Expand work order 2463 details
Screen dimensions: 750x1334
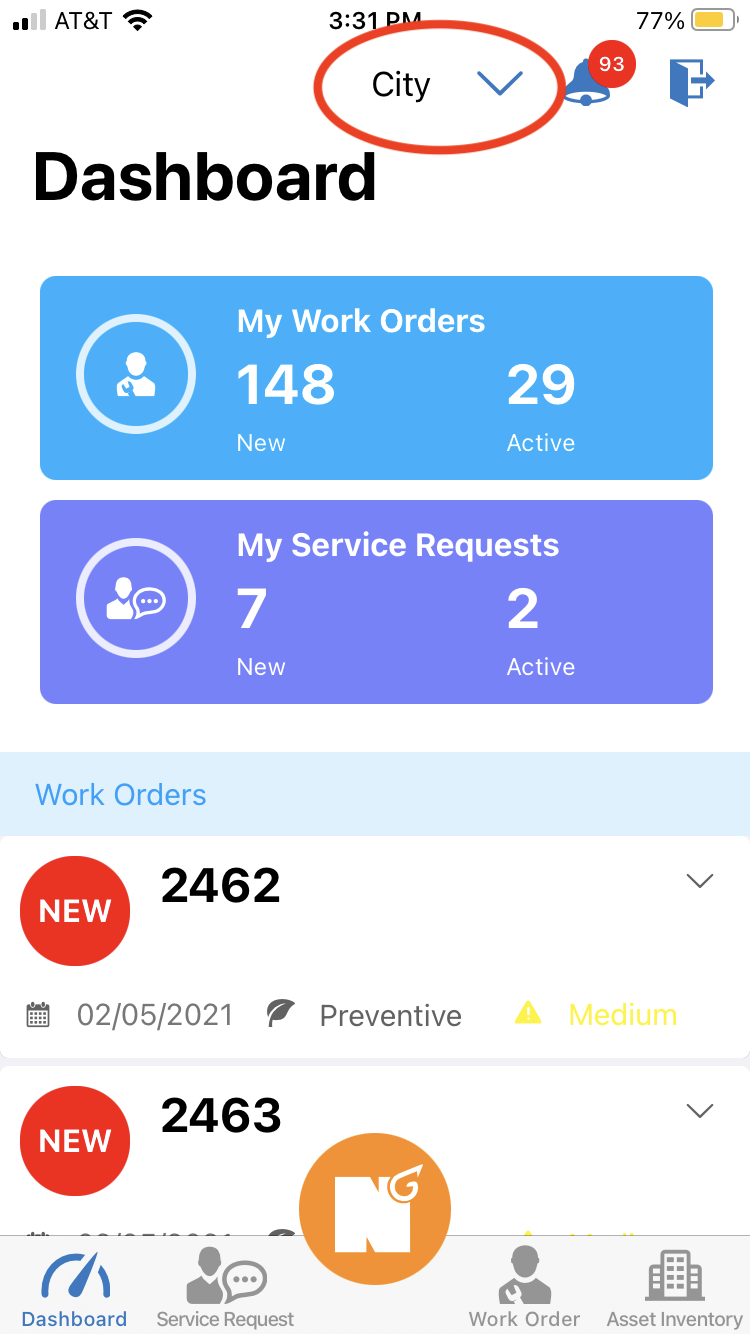coord(699,1111)
